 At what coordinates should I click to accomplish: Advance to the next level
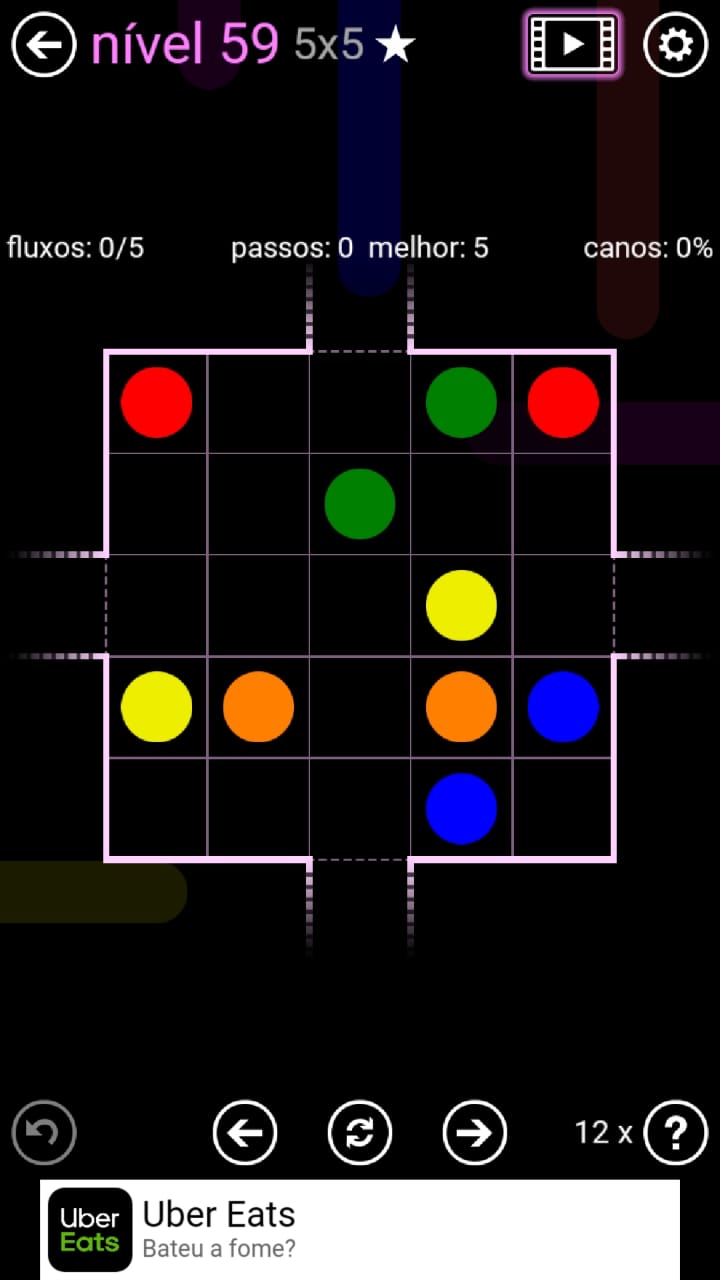[475, 1132]
